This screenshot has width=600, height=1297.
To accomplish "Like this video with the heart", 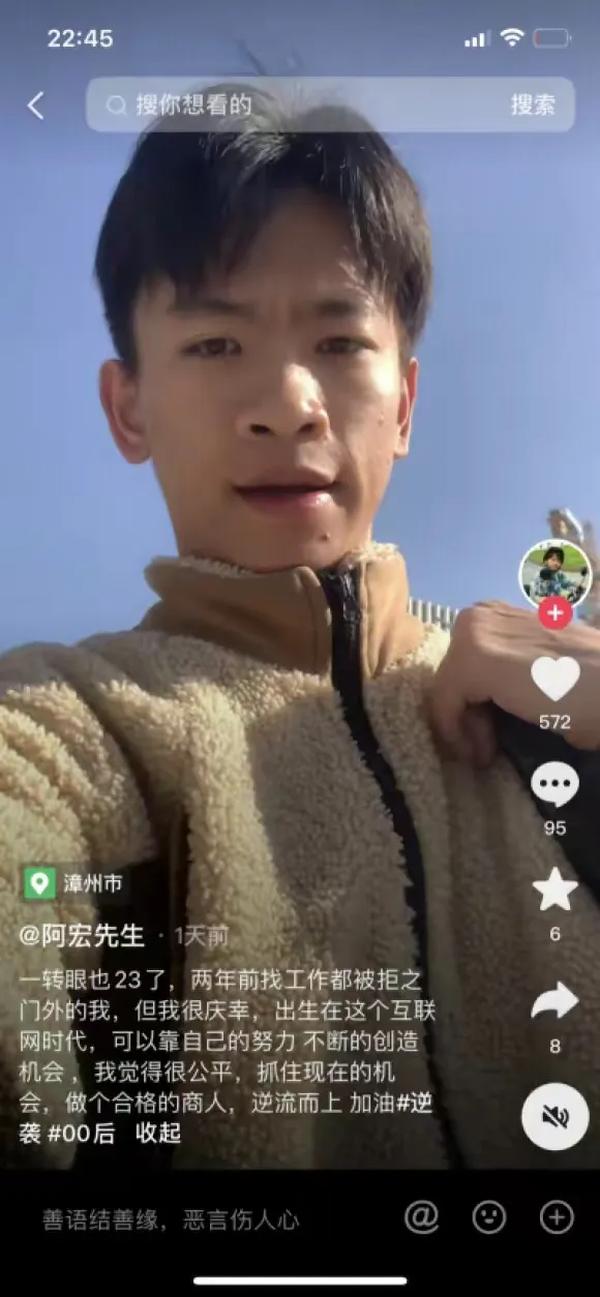I will coord(555,679).
